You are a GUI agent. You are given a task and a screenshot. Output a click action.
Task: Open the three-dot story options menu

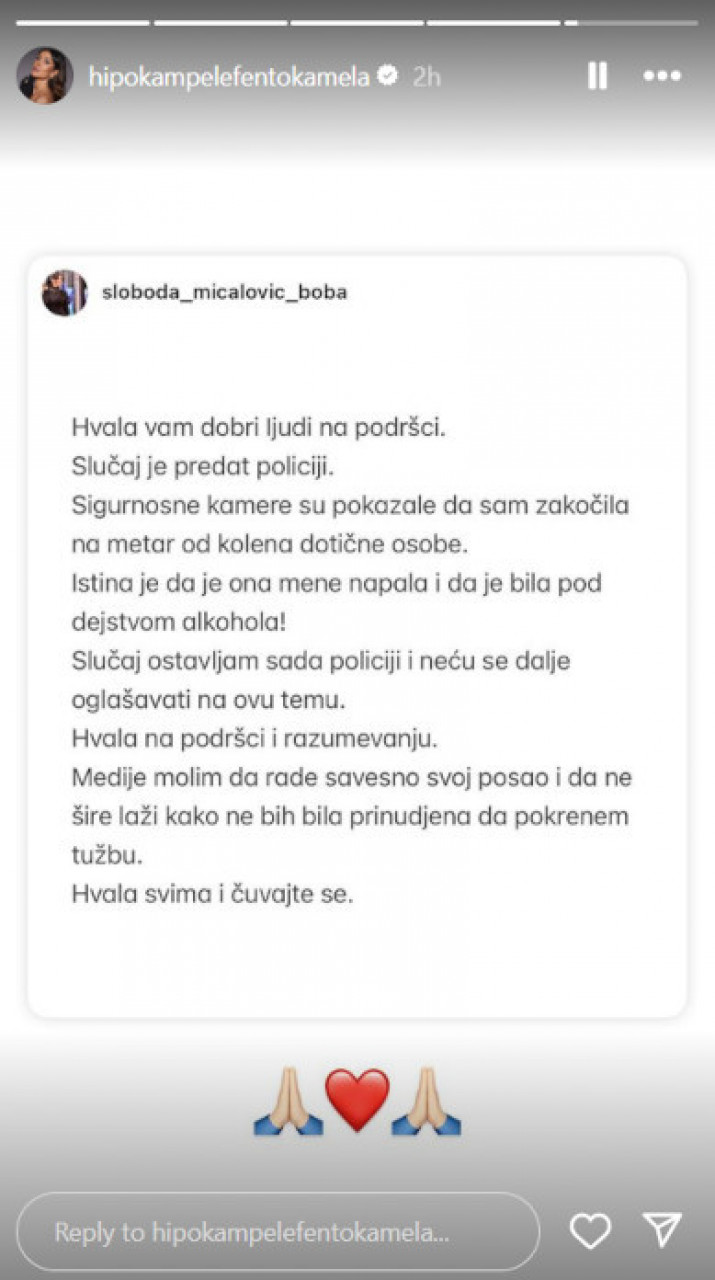662,76
